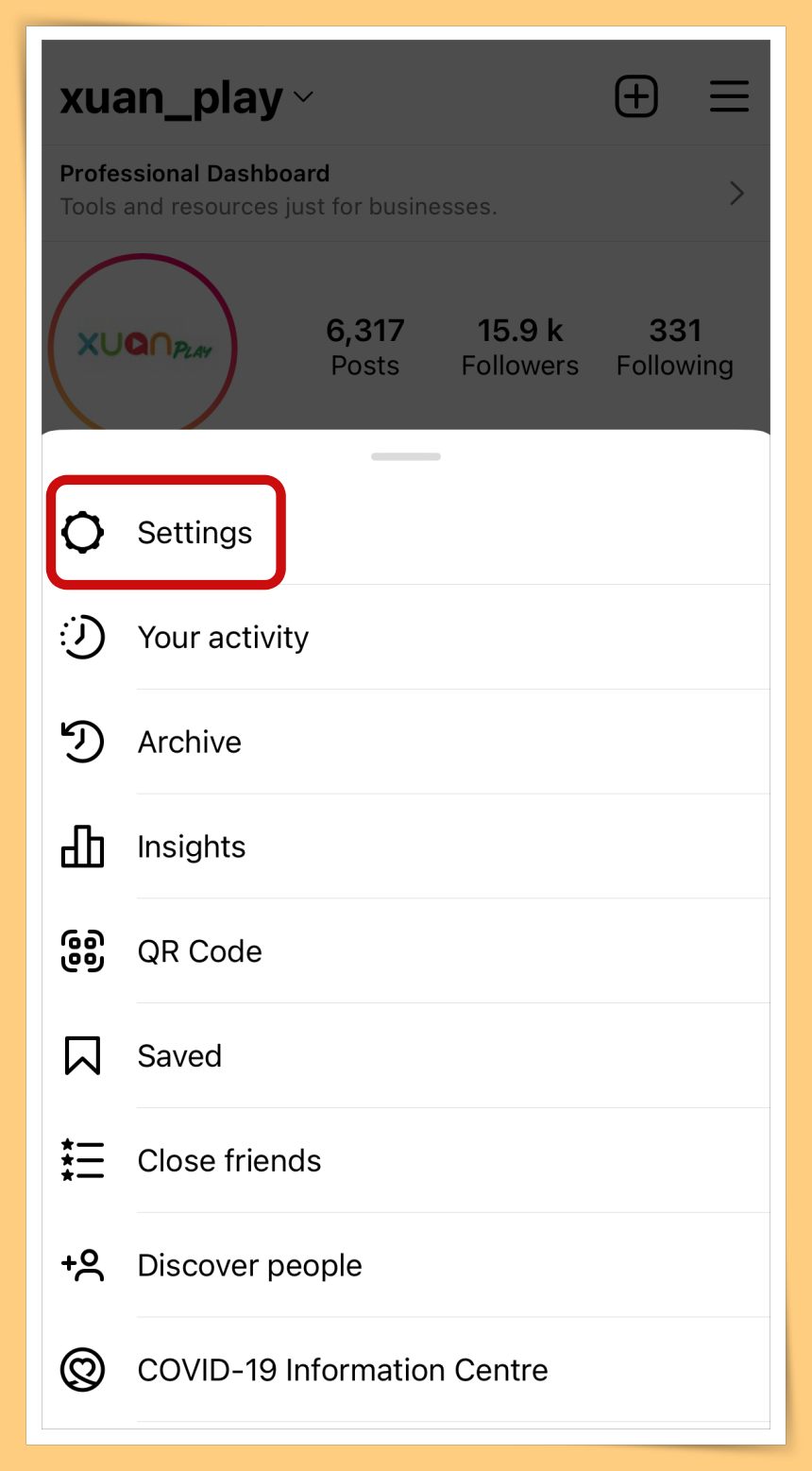The width and height of the screenshot is (812, 1471).
Task: Open Close friends list
Action: pos(229,1161)
